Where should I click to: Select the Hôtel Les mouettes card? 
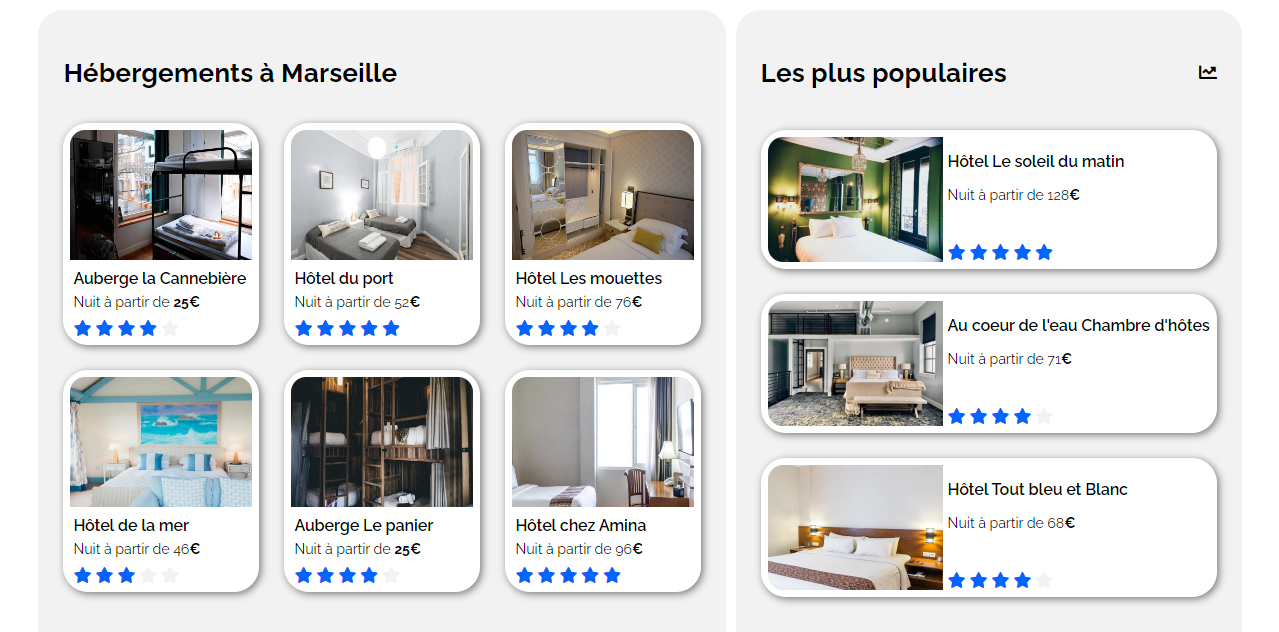pos(603,234)
